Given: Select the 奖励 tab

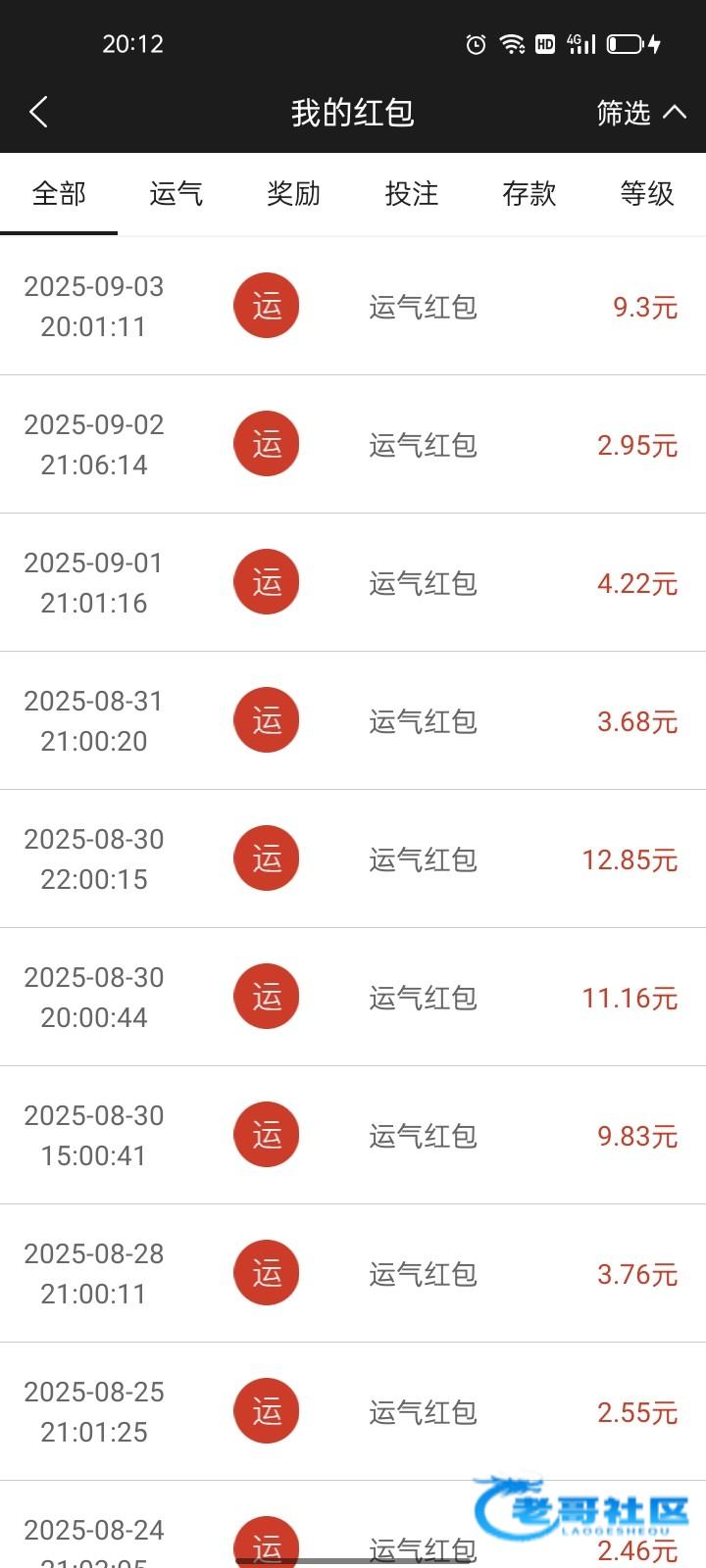Looking at the screenshot, I should [x=294, y=194].
